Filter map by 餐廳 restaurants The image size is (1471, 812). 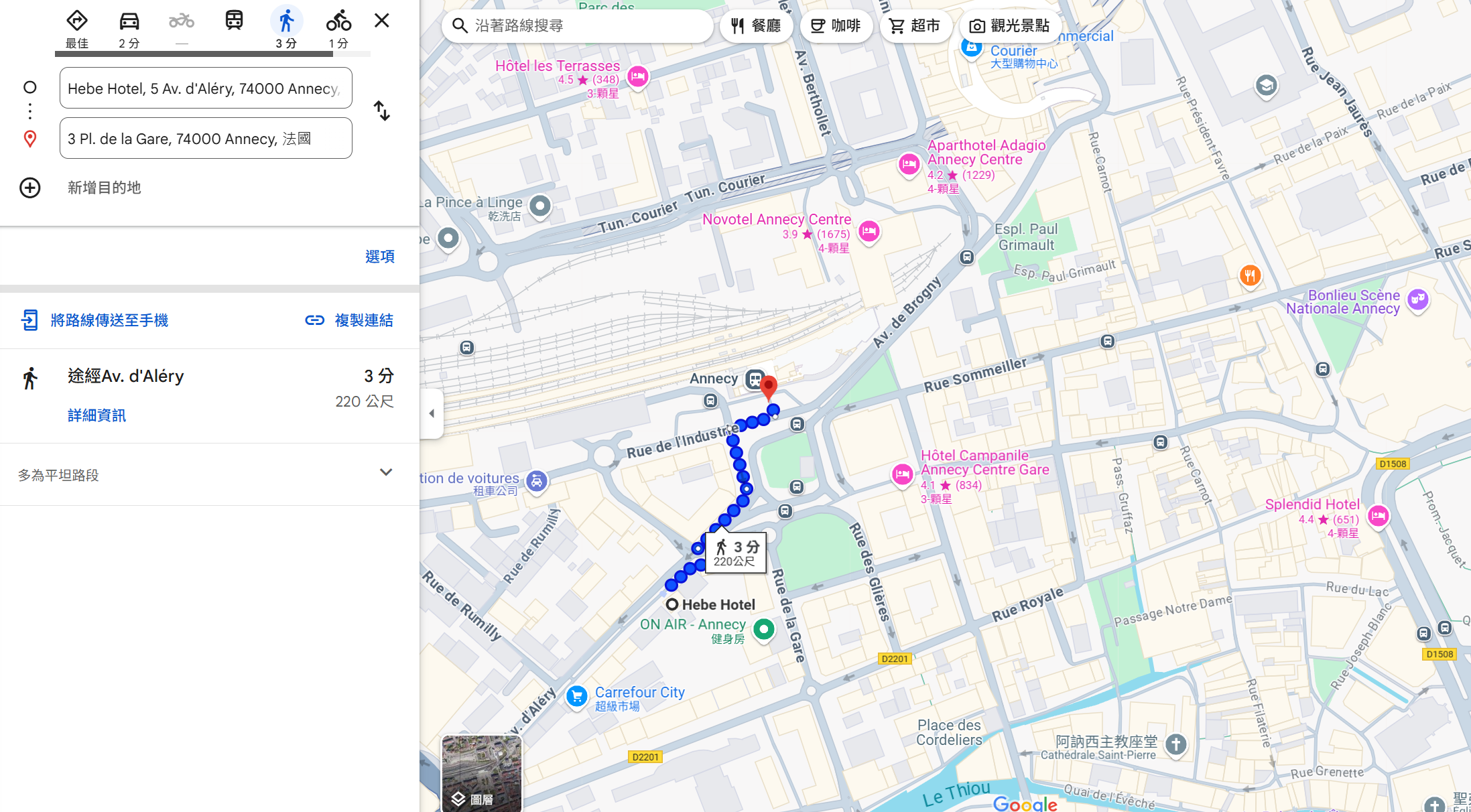click(x=756, y=26)
